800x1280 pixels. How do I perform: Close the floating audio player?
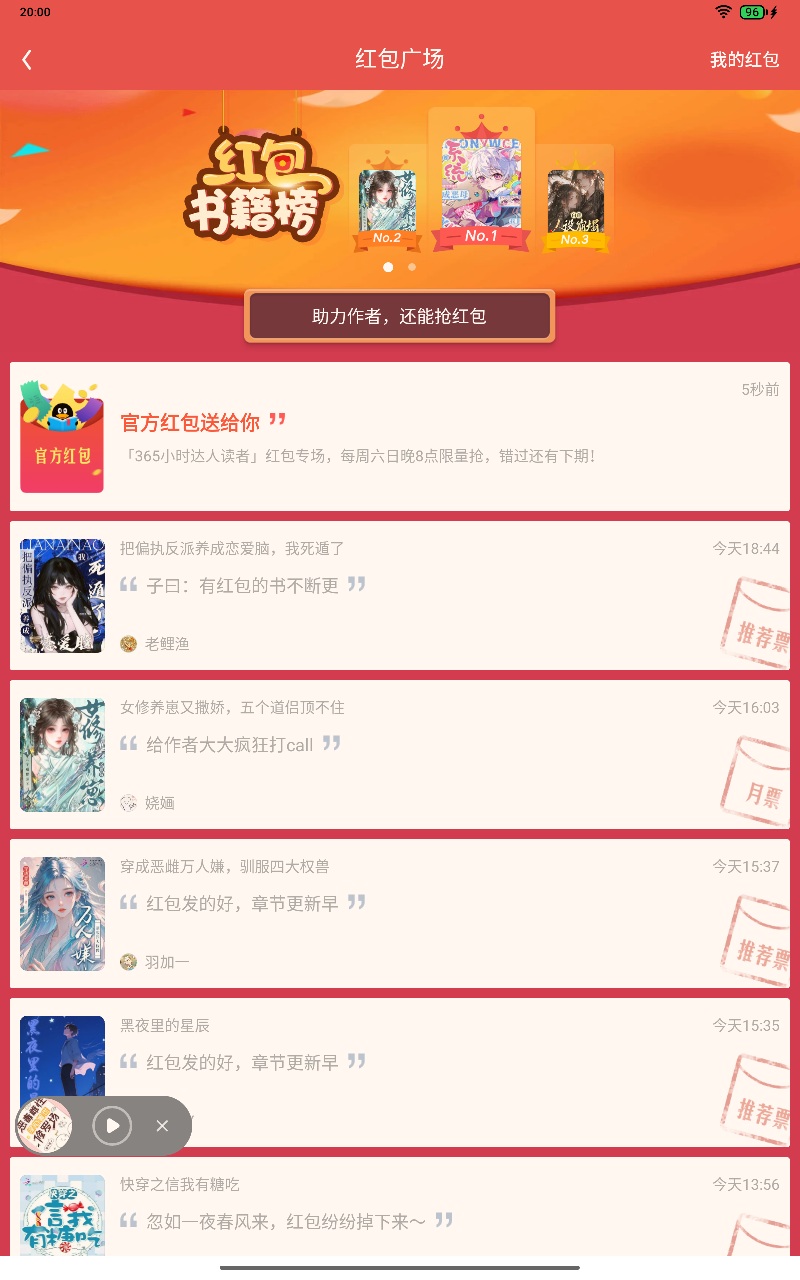pyautogui.click(x=162, y=1126)
